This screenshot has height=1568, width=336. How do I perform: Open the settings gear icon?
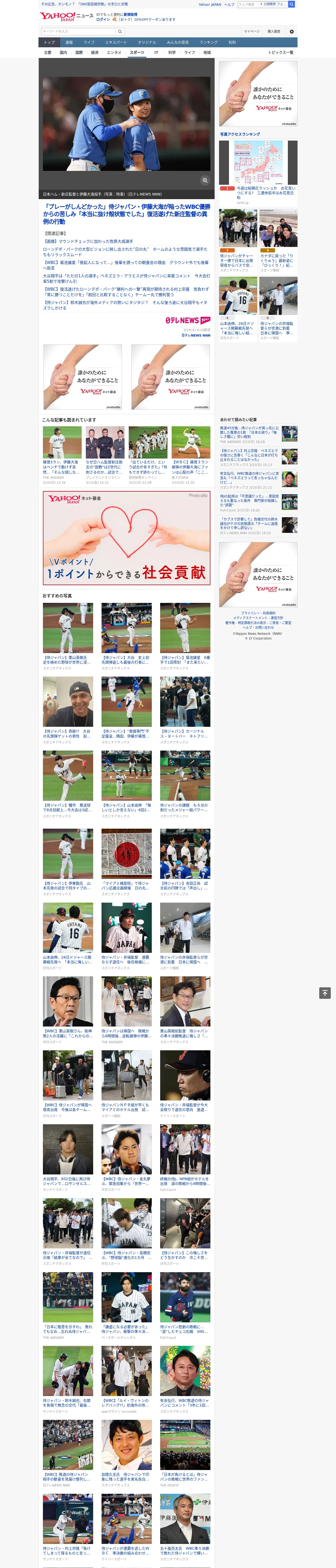[292, 31]
